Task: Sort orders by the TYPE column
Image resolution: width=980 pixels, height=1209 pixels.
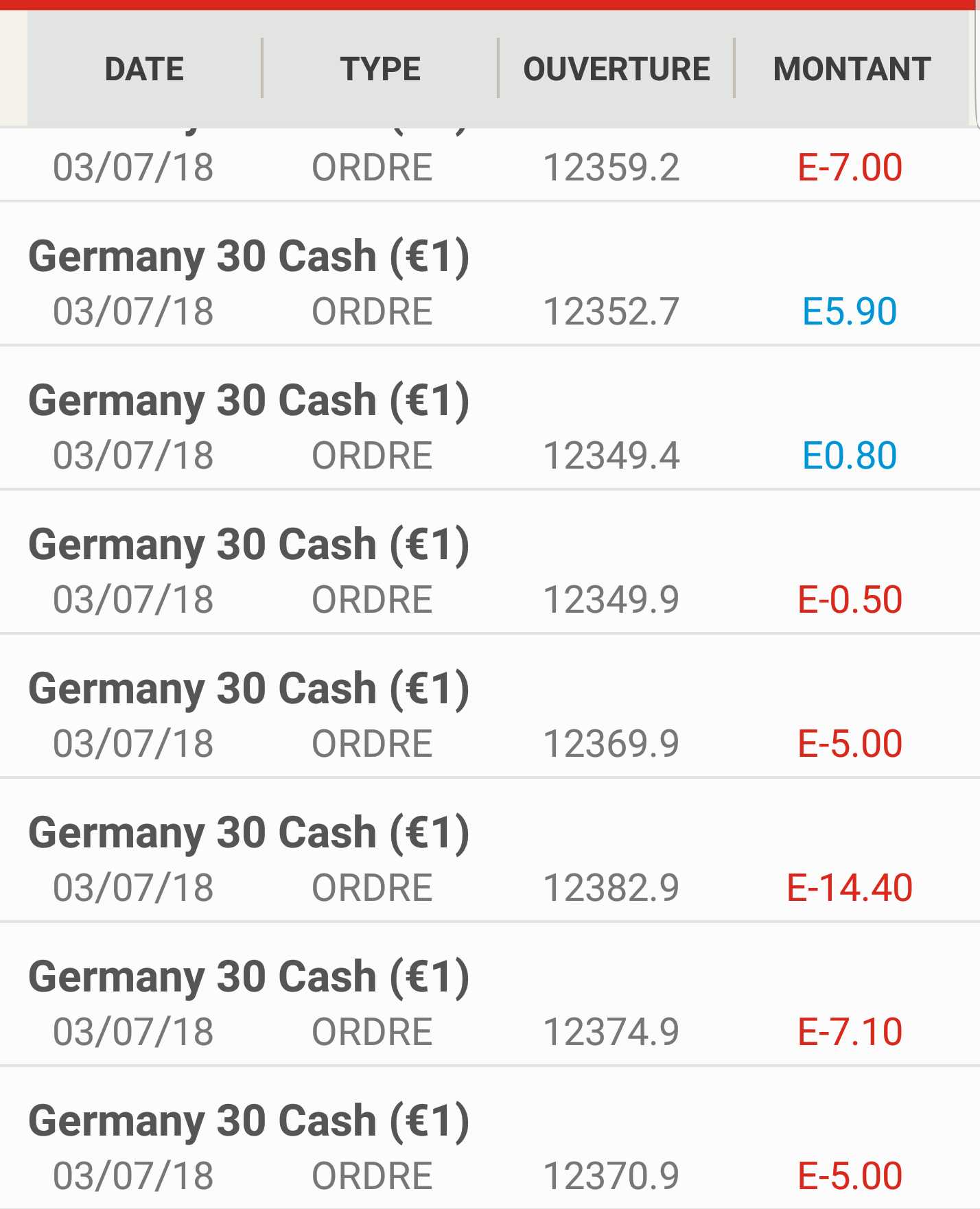Action: tap(380, 69)
